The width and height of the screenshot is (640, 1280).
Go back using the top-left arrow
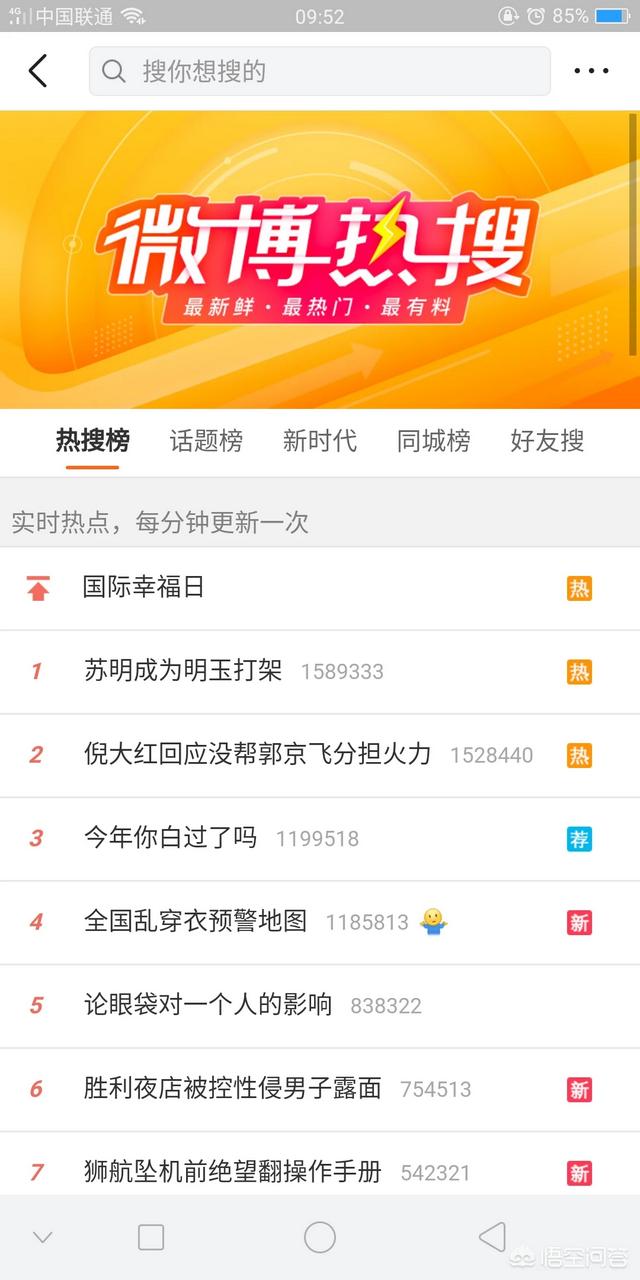click(x=38, y=71)
